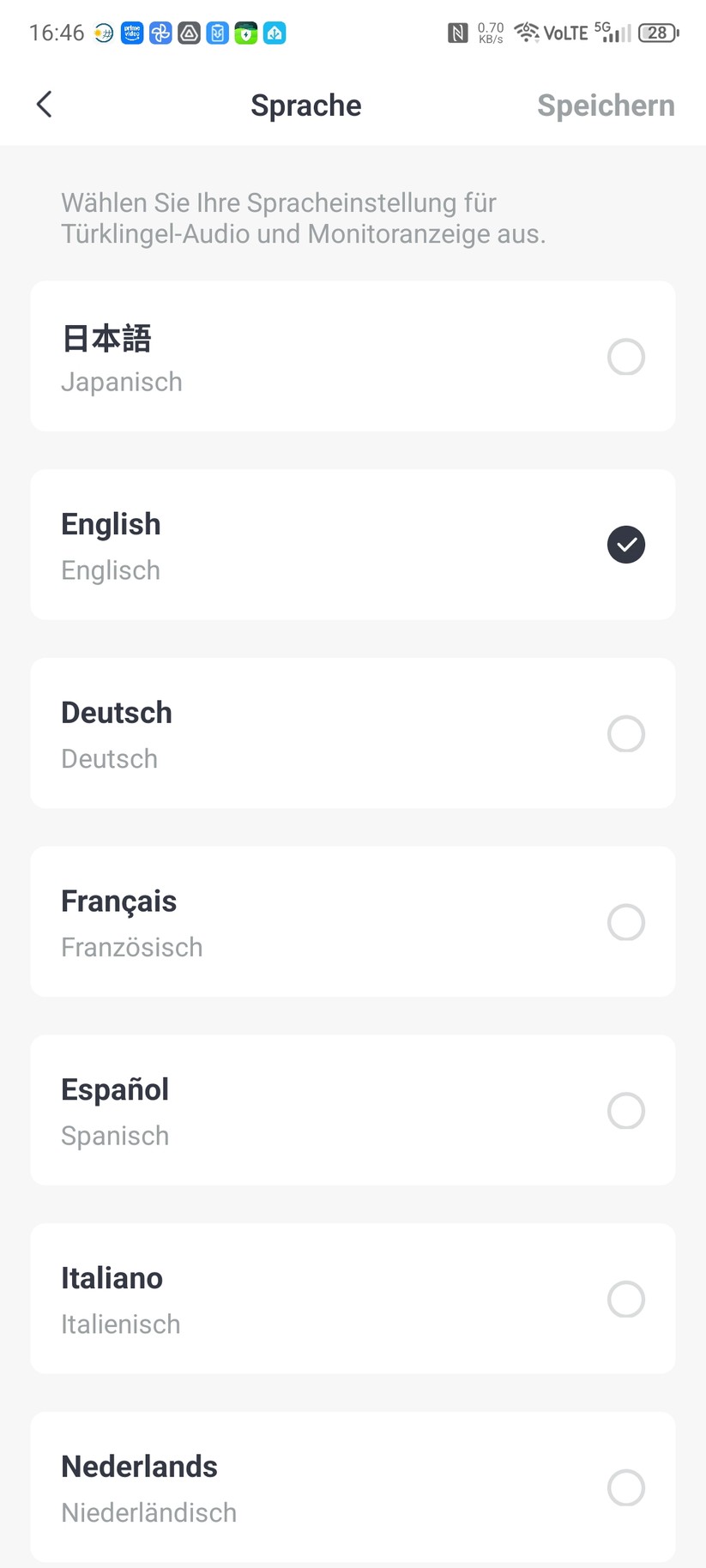The width and height of the screenshot is (706, 1568).
Task: Select the Nederlands radio button
Action: point(626,1487)
